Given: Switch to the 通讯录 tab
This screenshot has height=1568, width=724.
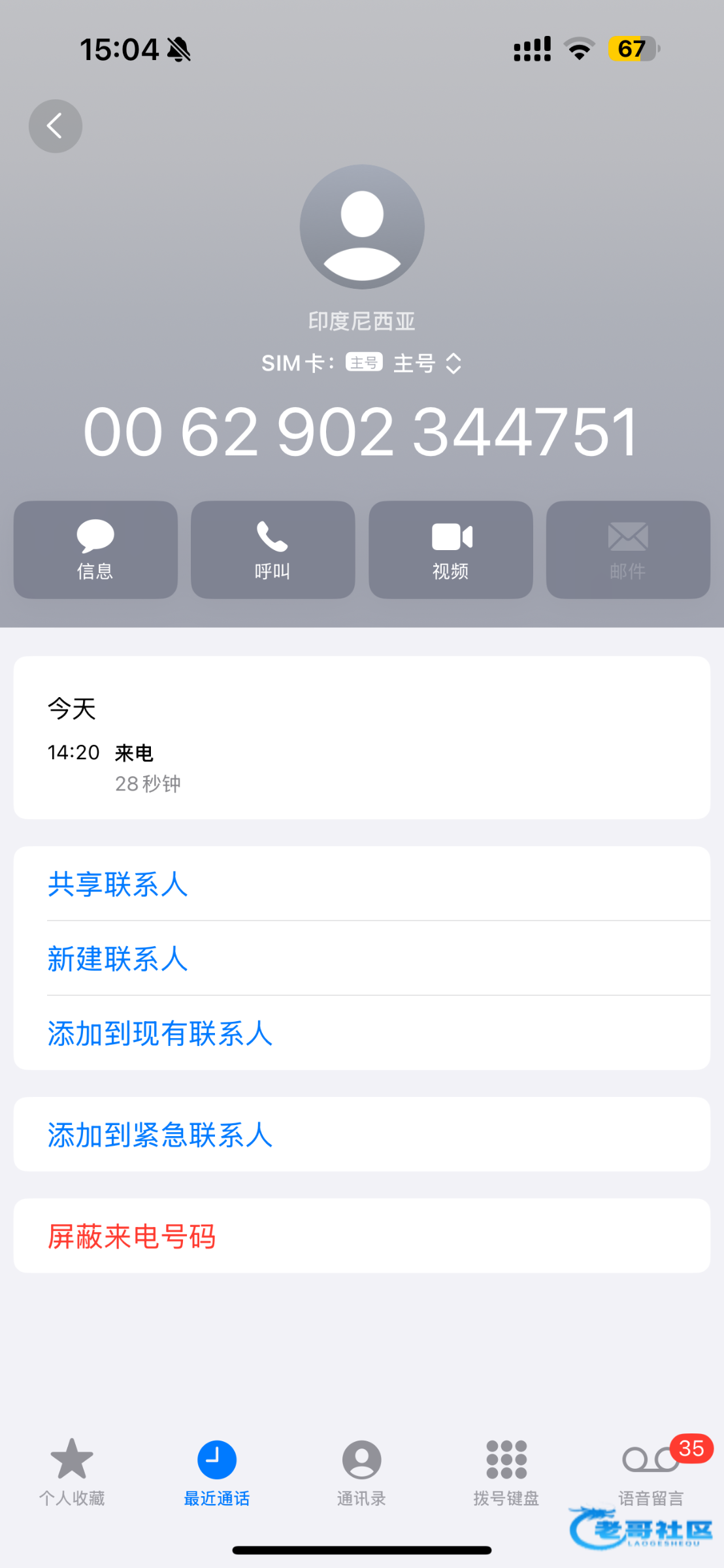Looking at the screenshot, I should tap(361, 1470).
